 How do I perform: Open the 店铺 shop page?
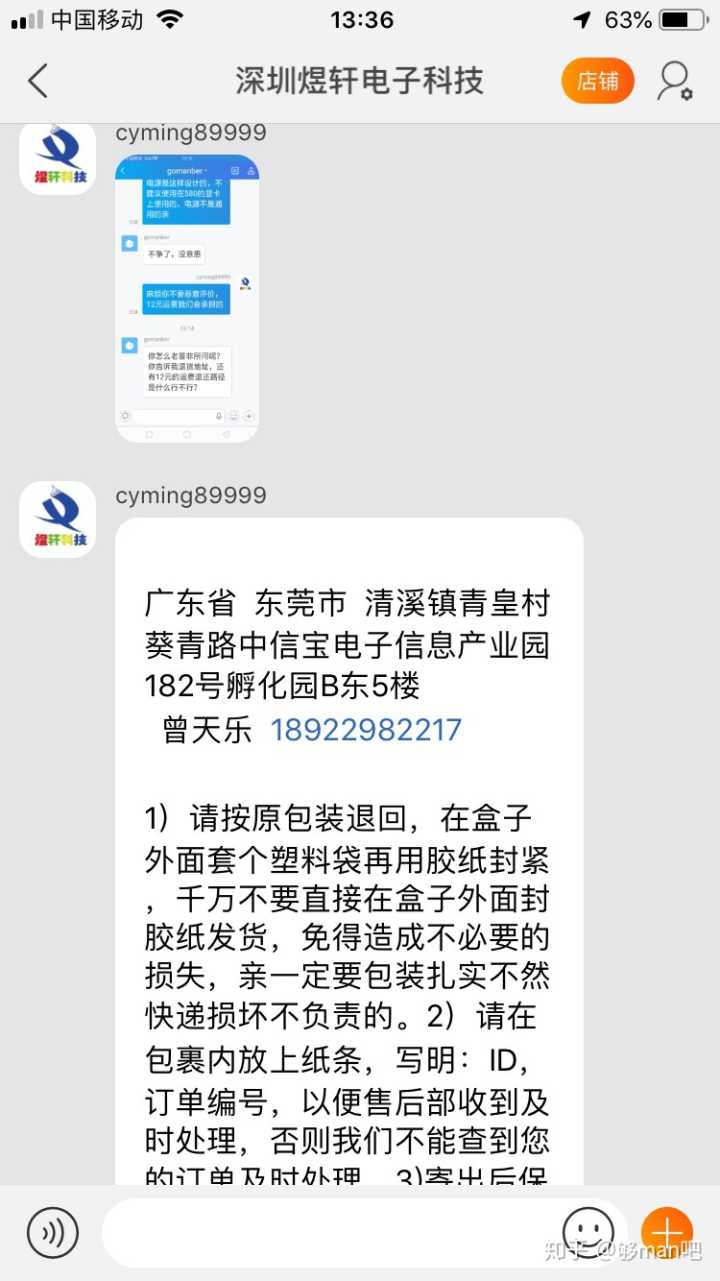pyautogui.click(x=597, y=81)
